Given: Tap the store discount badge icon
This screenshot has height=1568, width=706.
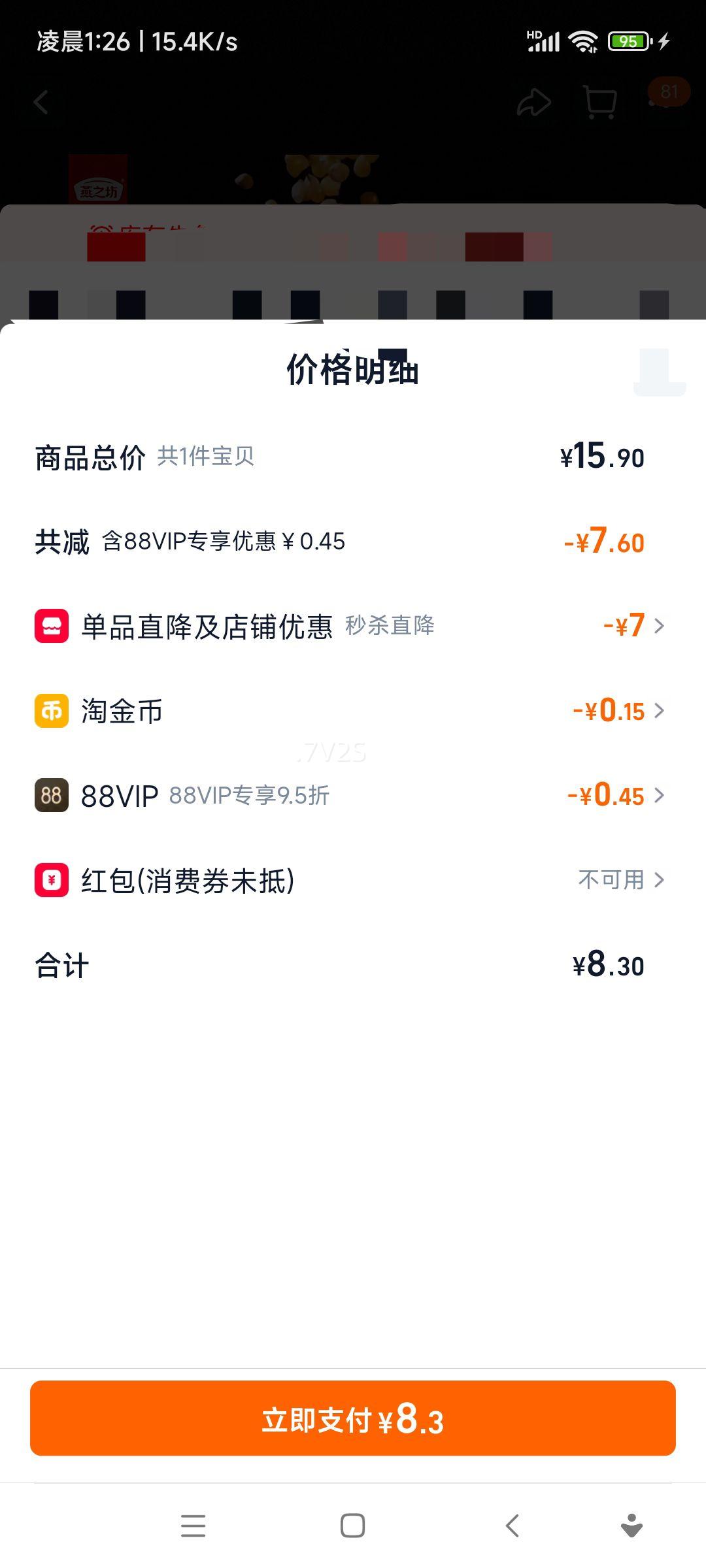Looking at the screenshot, I should tap(50, 626).
